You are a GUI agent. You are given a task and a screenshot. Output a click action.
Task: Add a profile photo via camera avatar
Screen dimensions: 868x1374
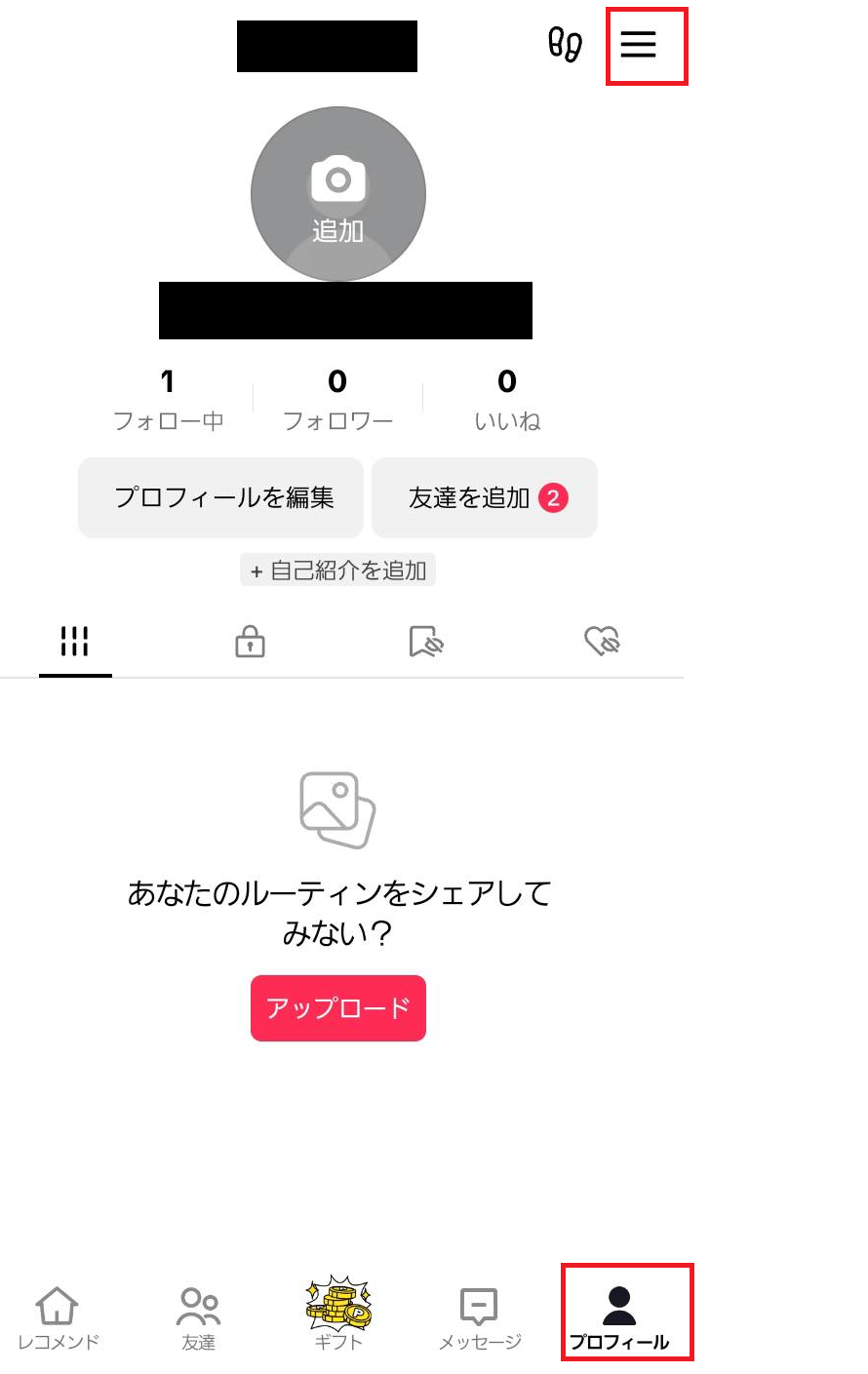[337, 194]
